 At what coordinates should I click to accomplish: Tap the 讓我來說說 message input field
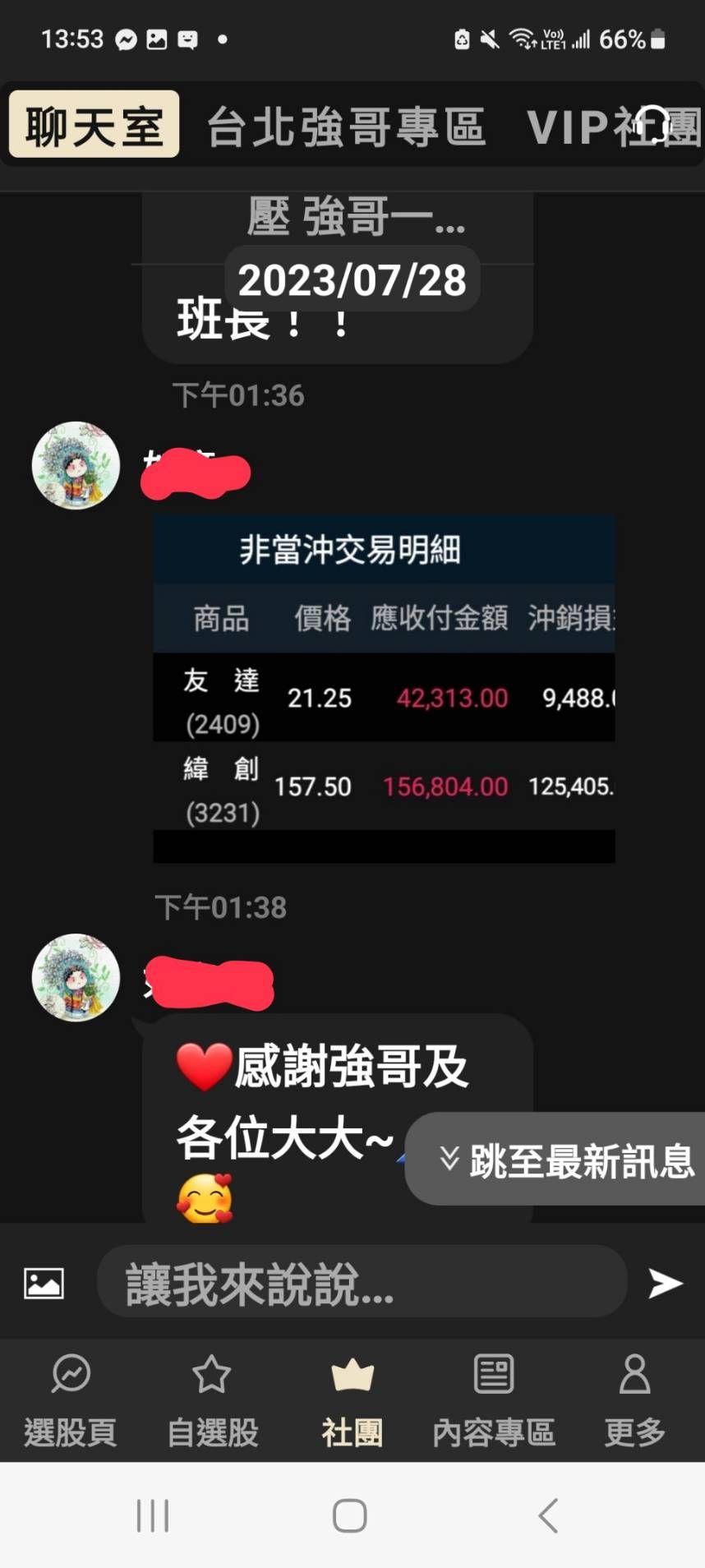point(362,1282)
